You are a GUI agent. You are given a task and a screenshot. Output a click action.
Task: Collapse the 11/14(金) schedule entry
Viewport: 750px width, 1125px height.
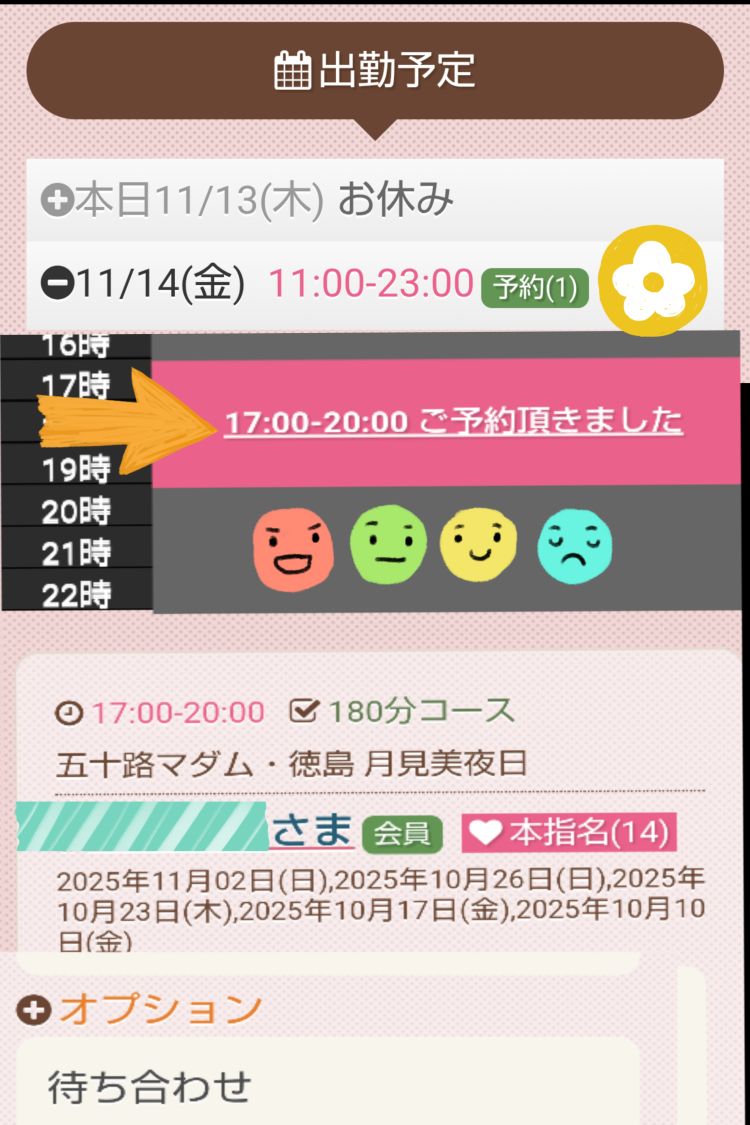tap(57, 283)
